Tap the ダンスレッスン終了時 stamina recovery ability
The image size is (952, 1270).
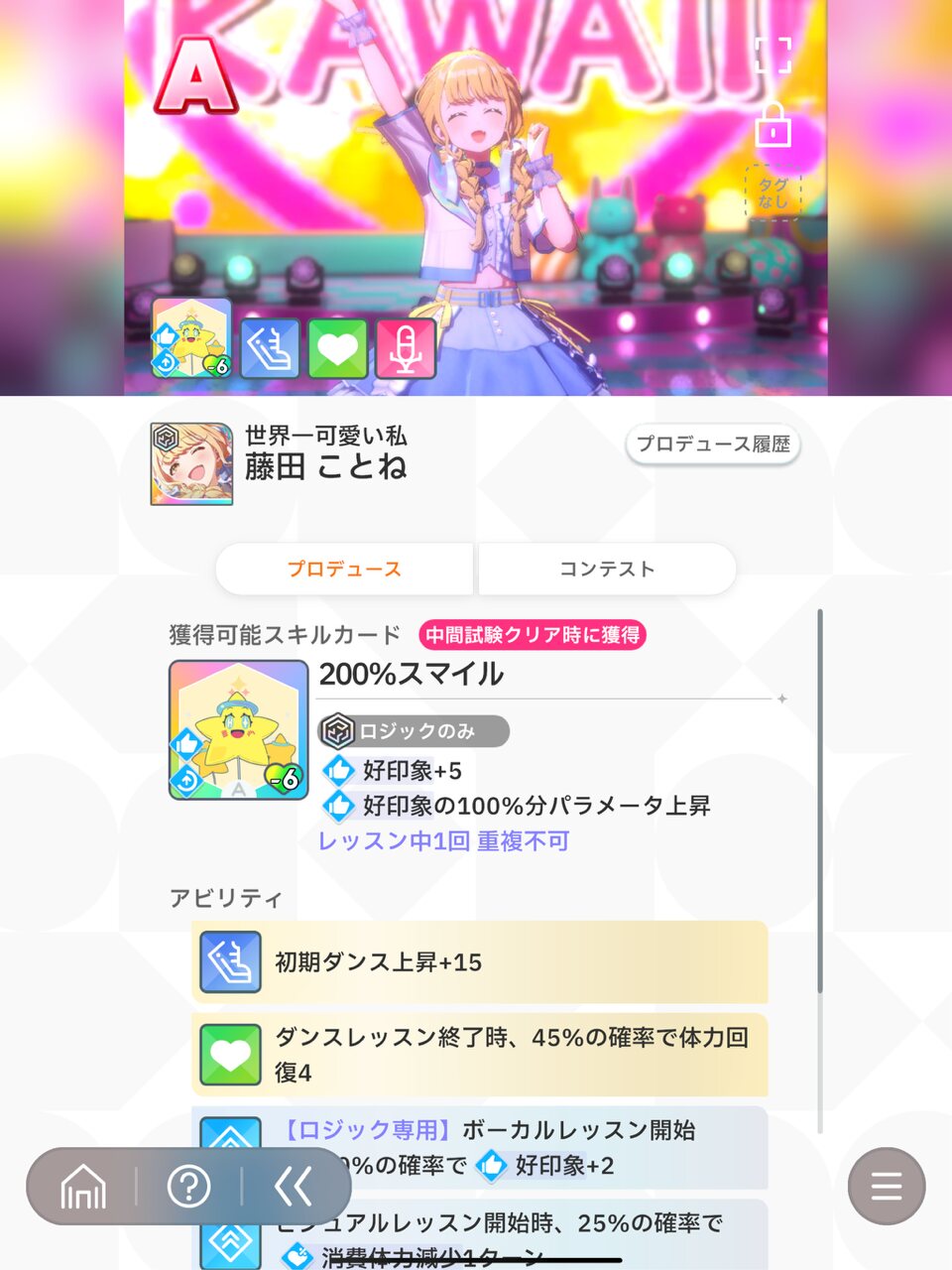point(479,1054)
